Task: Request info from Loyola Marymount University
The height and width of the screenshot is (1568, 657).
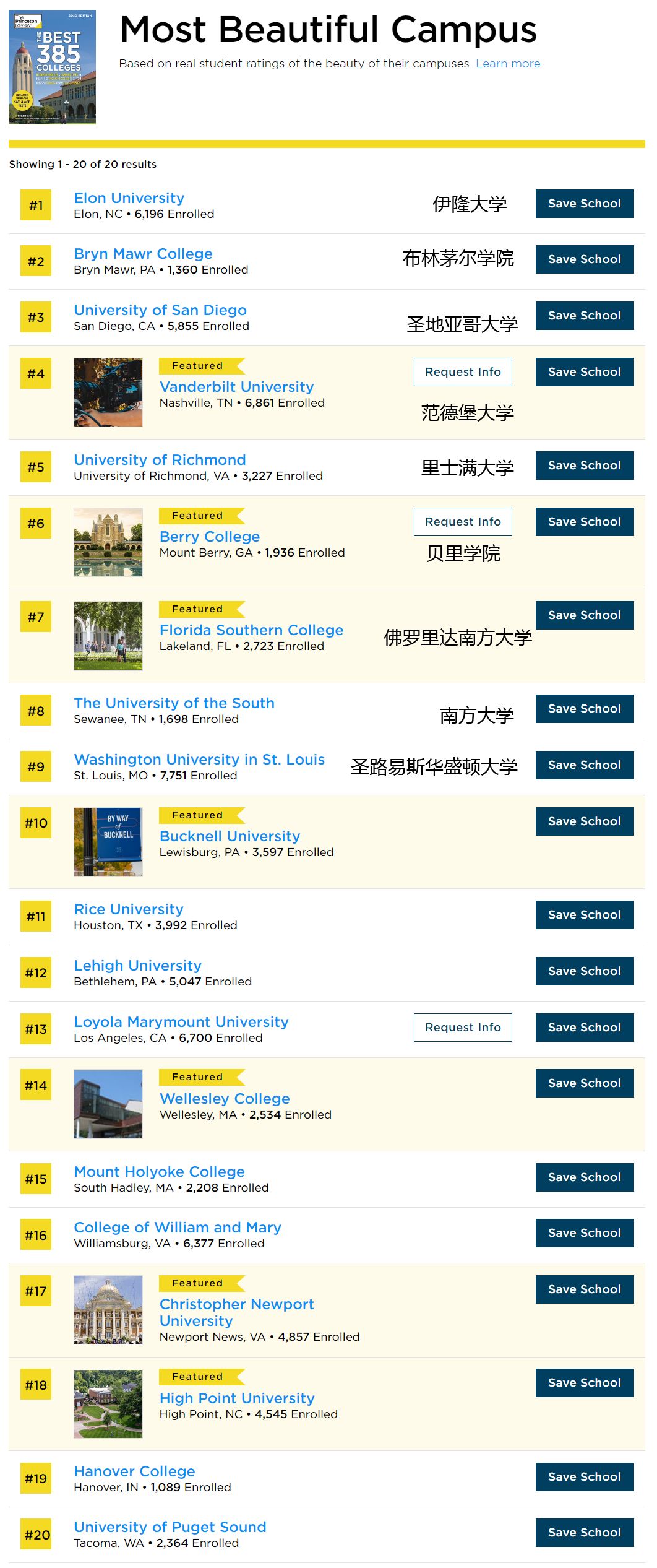Action: 462,1028
